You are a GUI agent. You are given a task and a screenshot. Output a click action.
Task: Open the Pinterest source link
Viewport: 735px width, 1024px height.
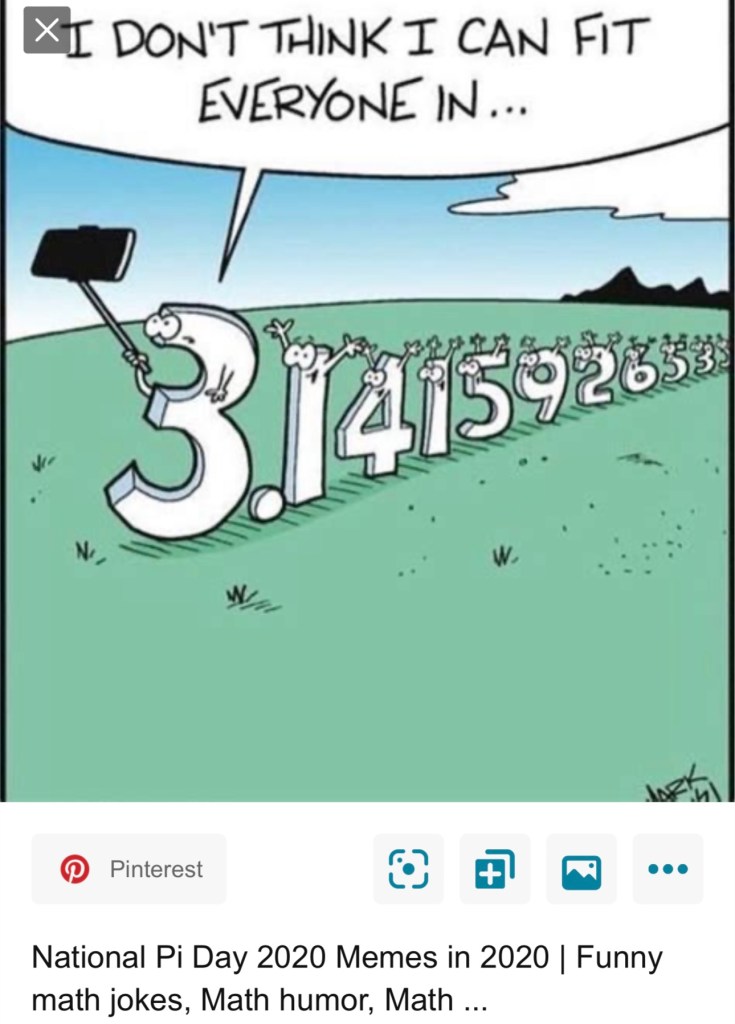(x=129, y=869)
